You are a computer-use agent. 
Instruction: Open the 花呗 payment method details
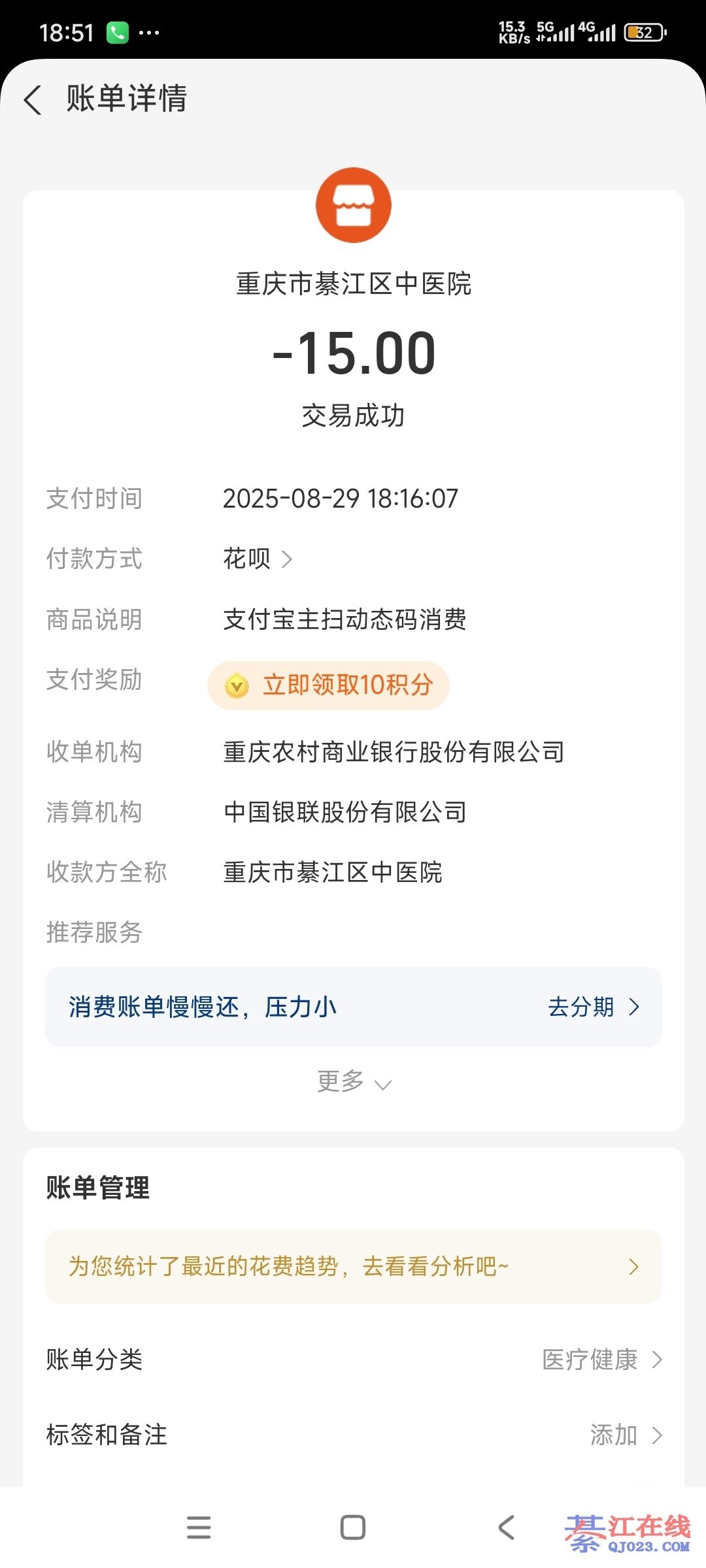[257, 559]
